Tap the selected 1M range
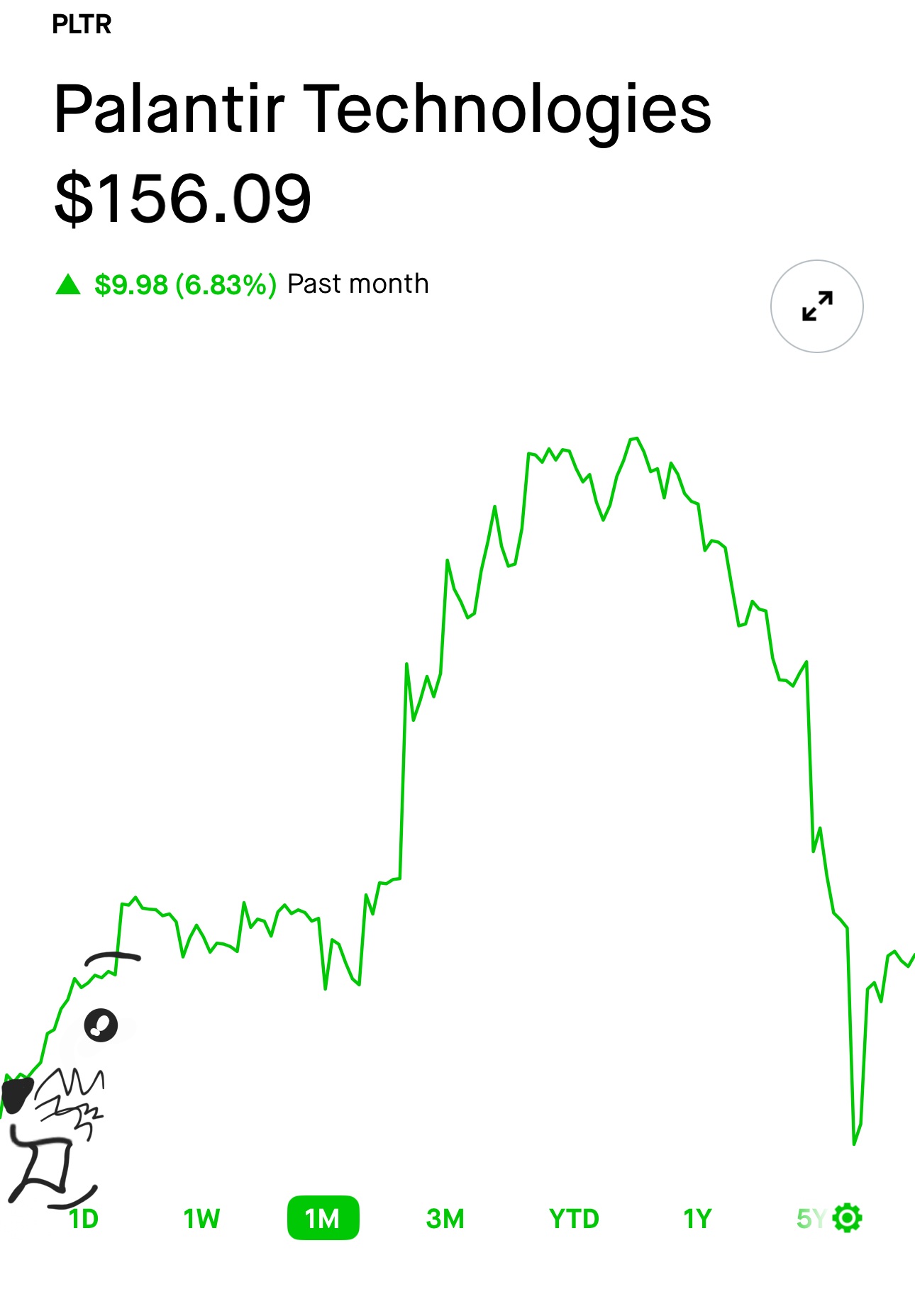This screenshot has width=915, height=1316. coord(323,1219)
